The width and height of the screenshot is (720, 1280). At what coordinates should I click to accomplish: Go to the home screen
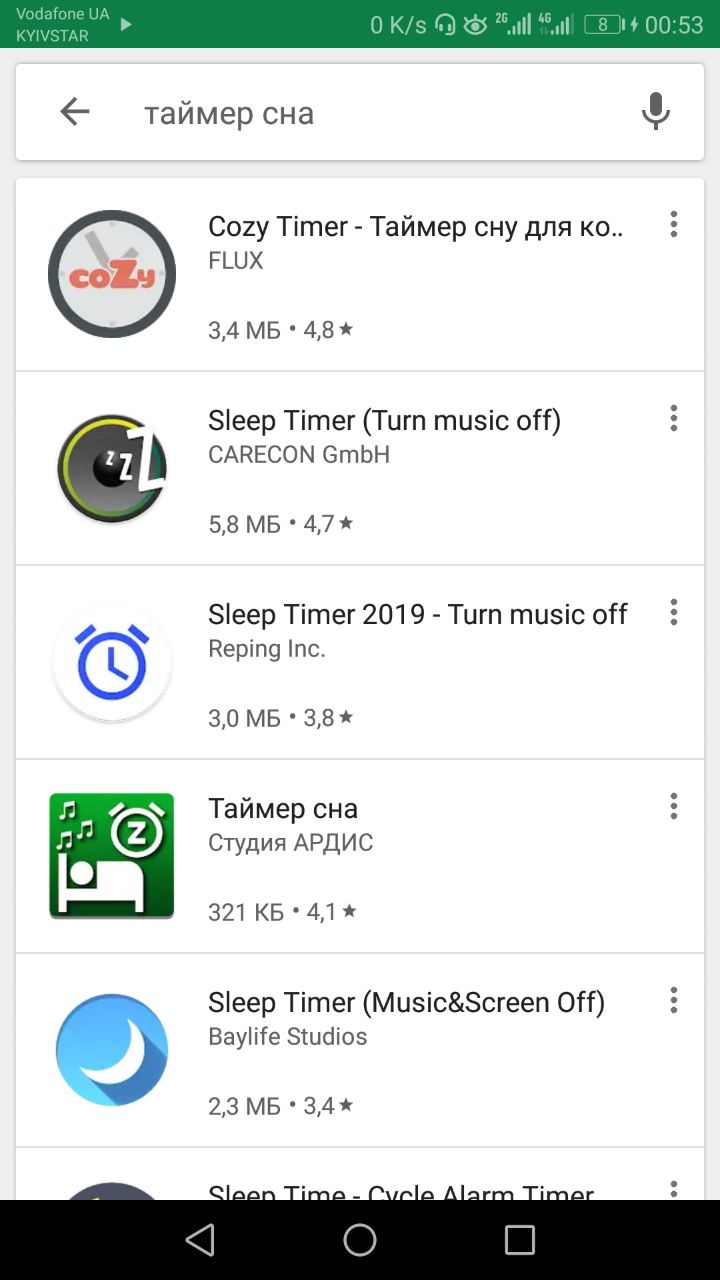360,1240
